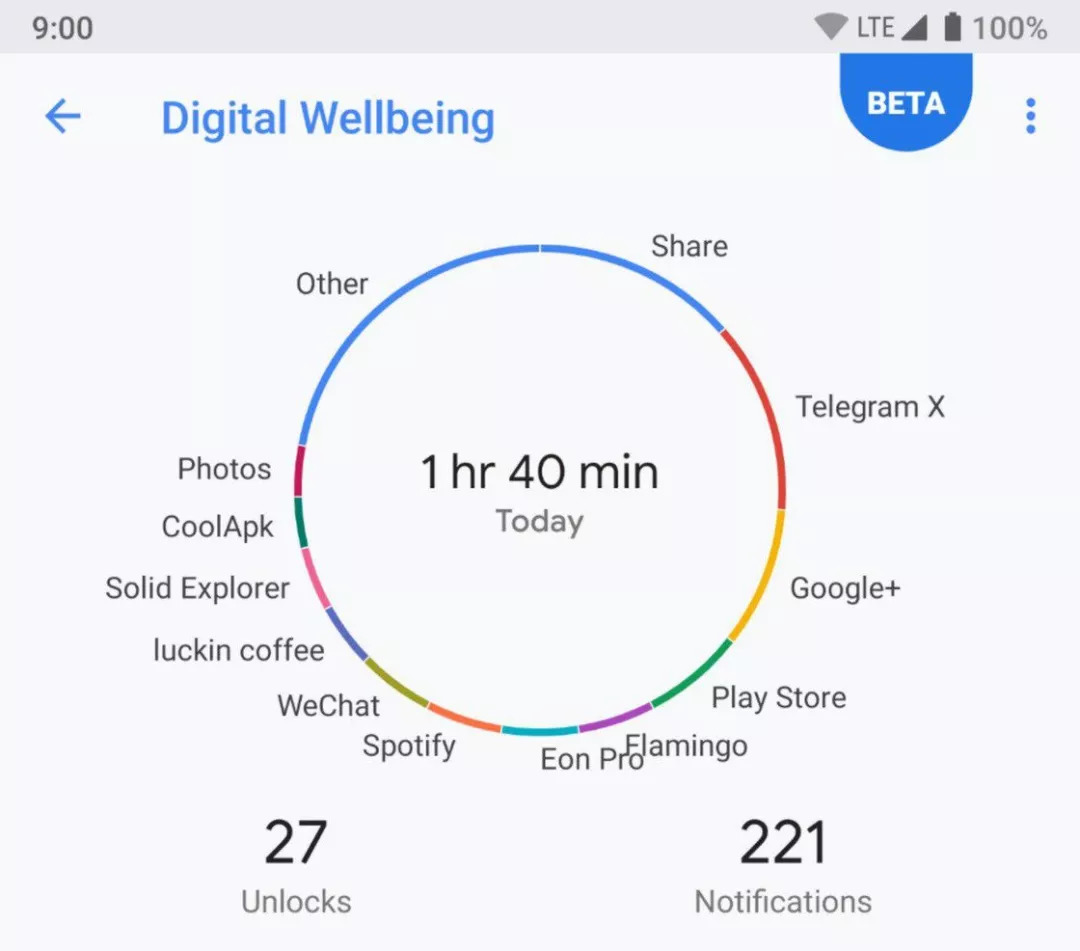Open today's screen time dashboard in chart center

[540, 490]
